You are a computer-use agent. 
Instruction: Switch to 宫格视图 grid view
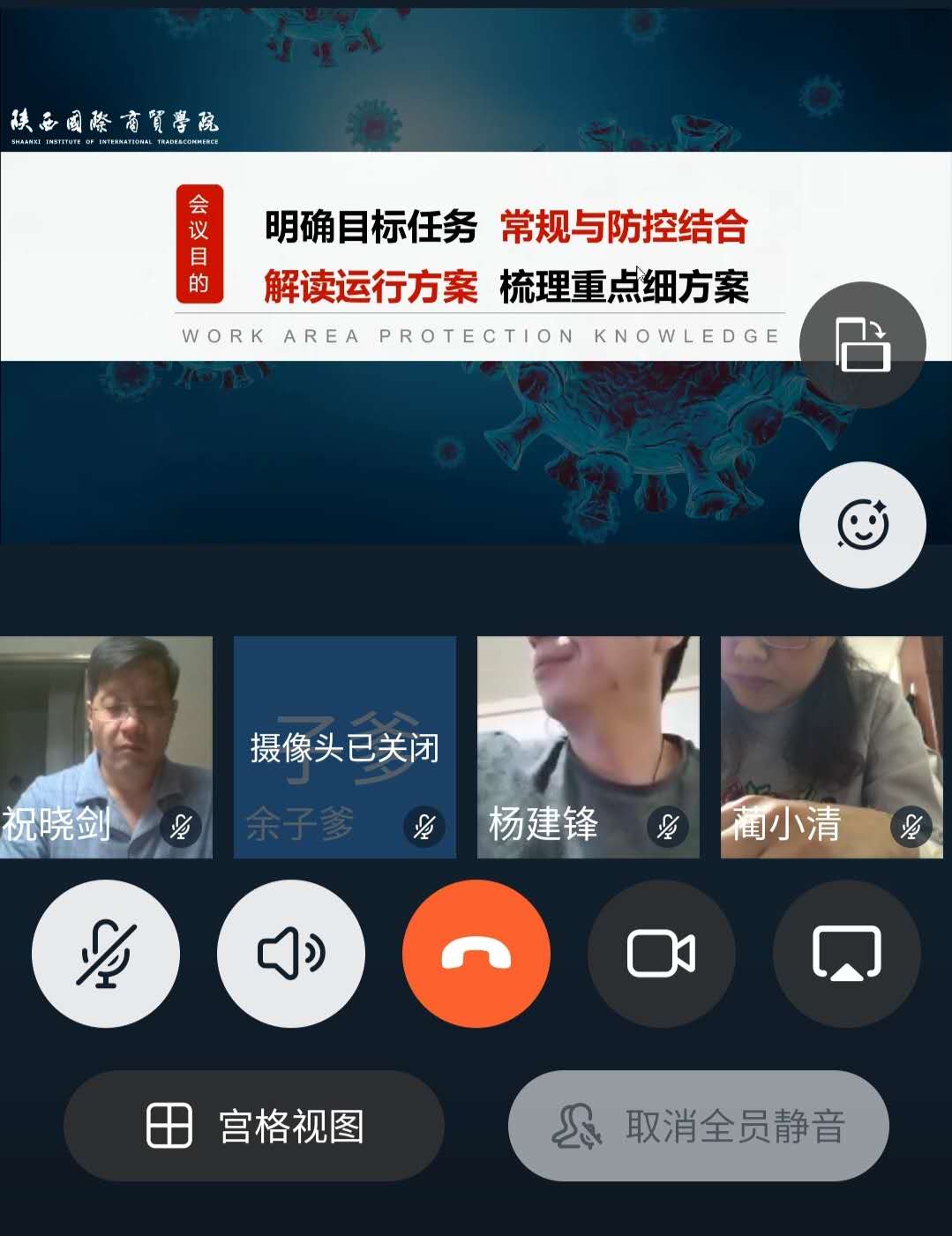coord(254,1126)
